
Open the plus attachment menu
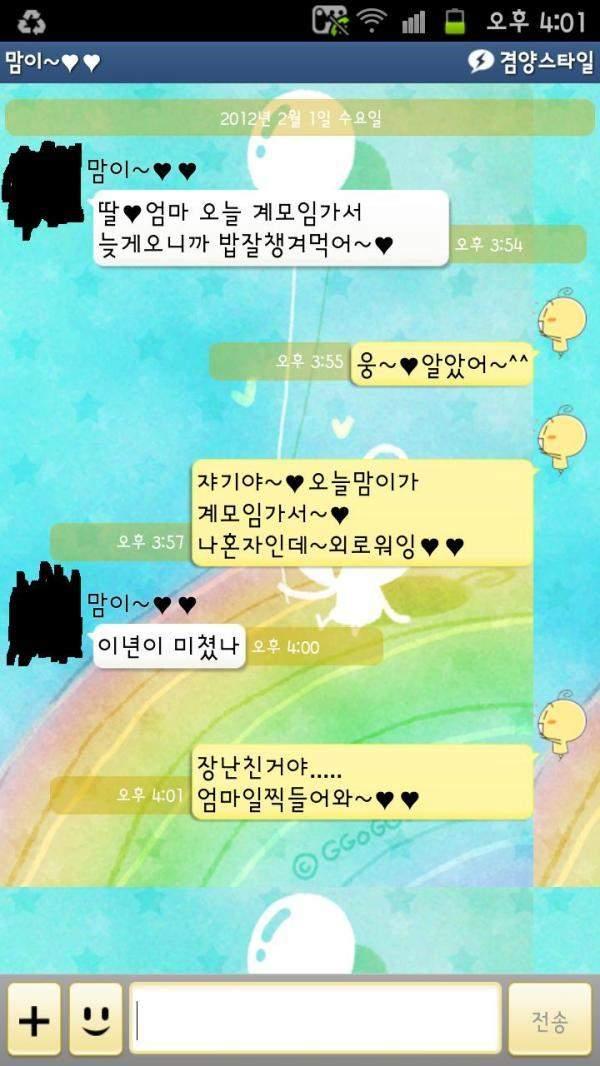(x=34, y=1020)
